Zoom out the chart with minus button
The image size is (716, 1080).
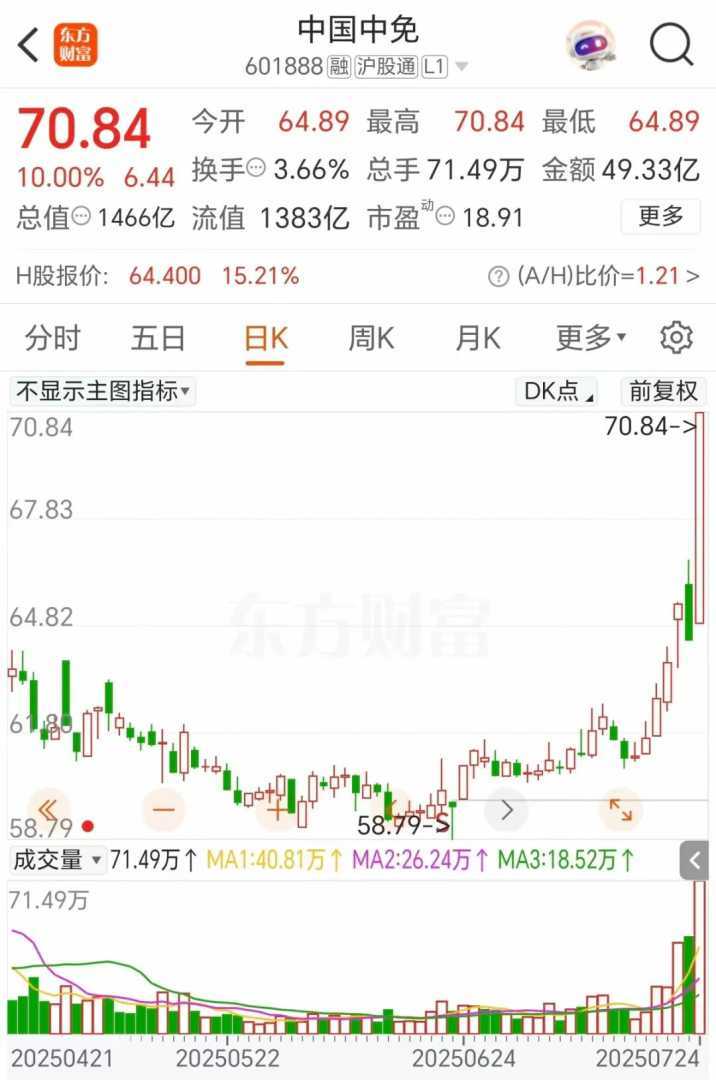pyautogui.click(x=164, y=809)
